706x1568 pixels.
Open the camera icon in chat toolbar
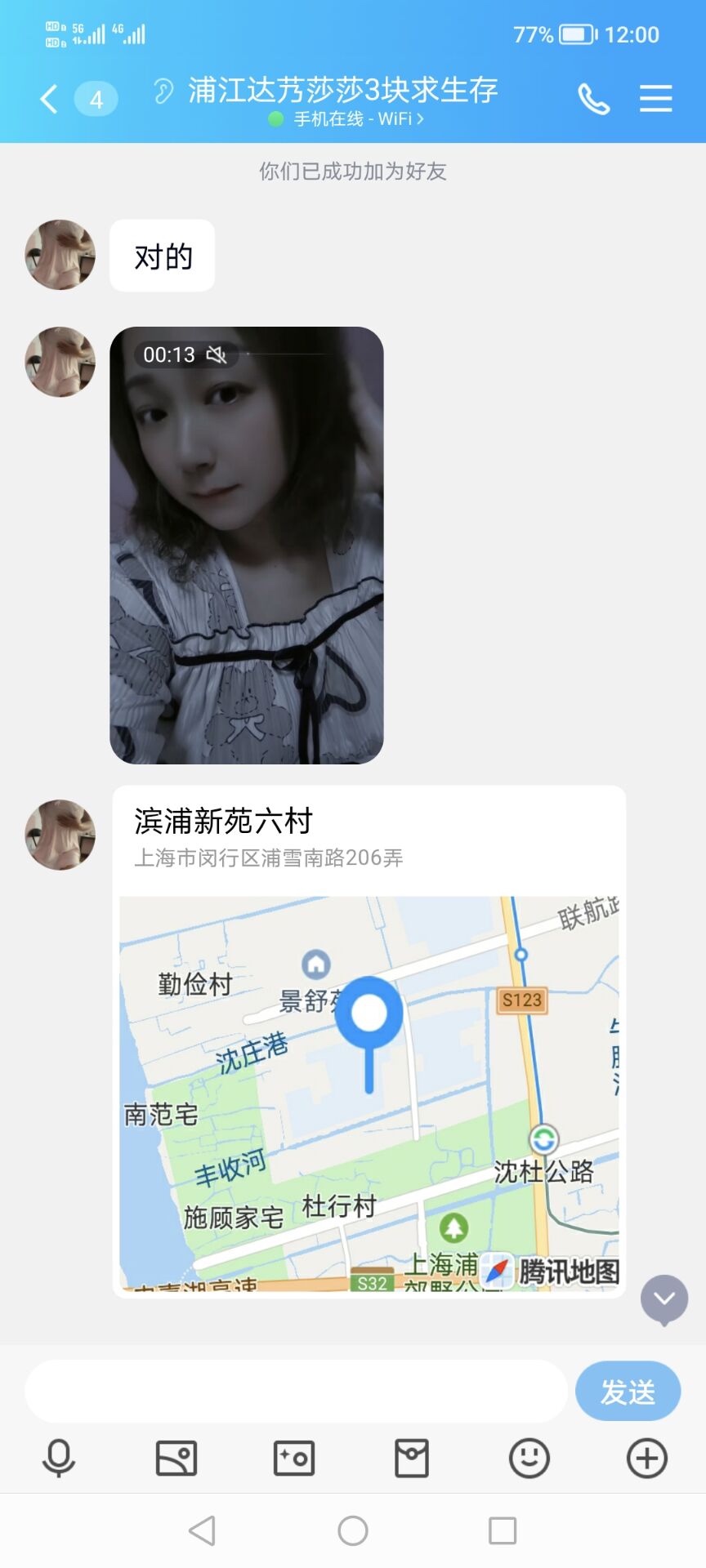click(293, 1459)
